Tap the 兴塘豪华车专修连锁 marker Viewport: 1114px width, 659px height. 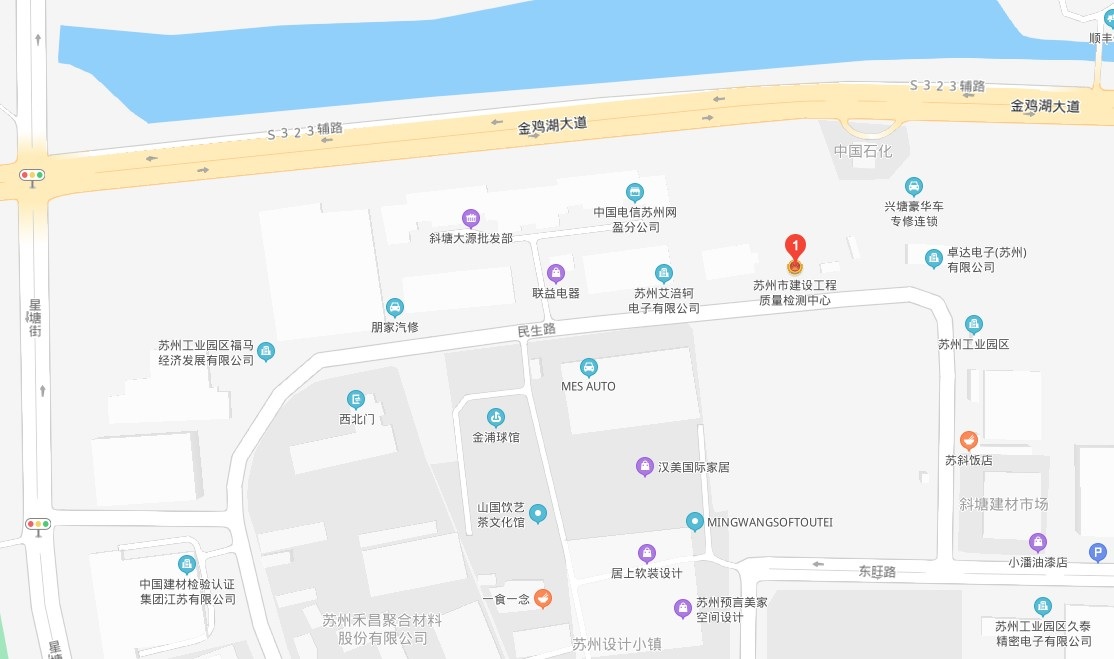tap(913, 186)
